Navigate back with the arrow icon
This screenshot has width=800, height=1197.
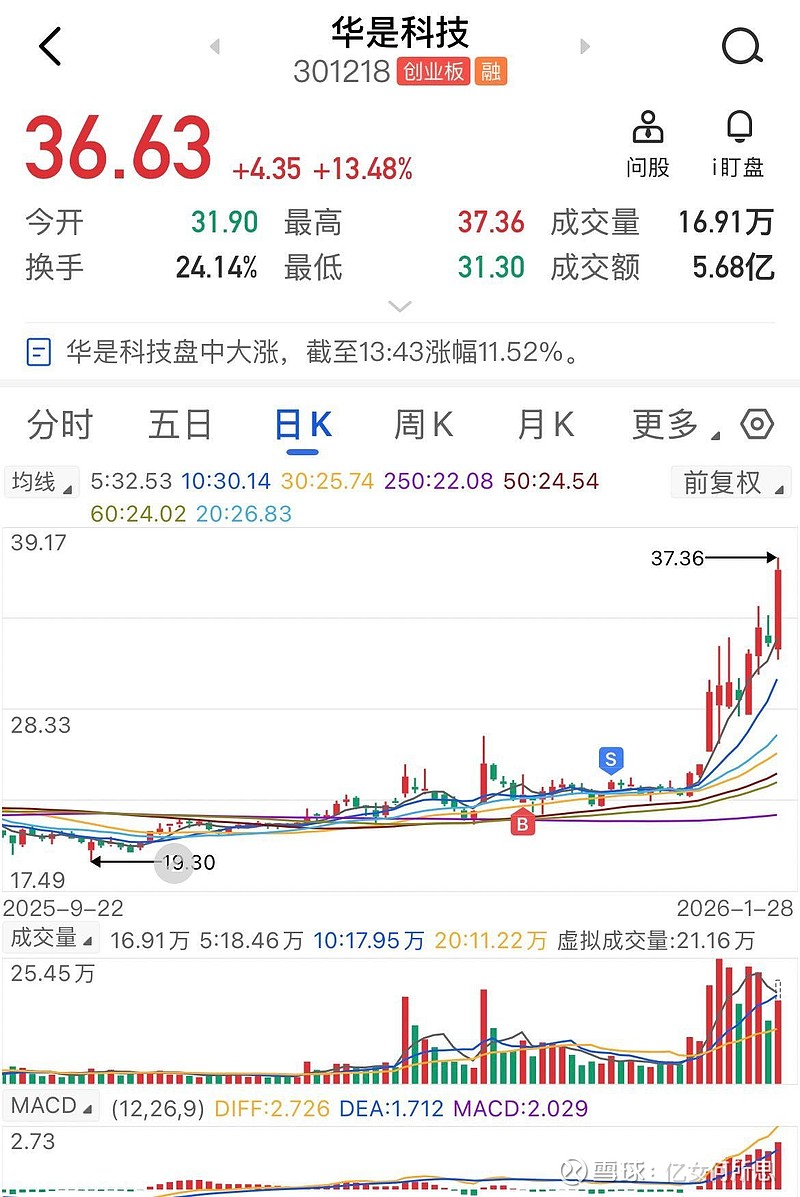[50, 47]
